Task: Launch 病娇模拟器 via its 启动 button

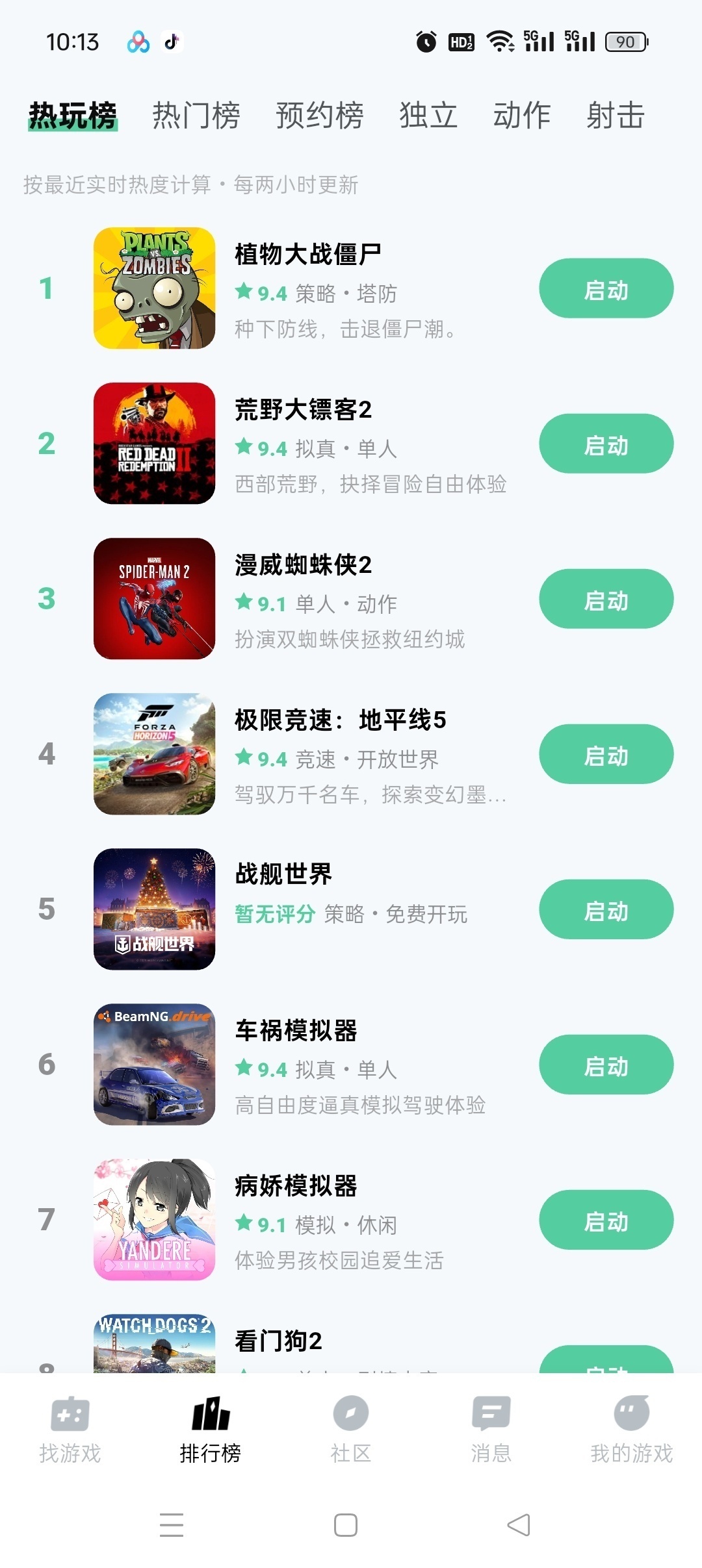Action: [x=605, y=1220]
